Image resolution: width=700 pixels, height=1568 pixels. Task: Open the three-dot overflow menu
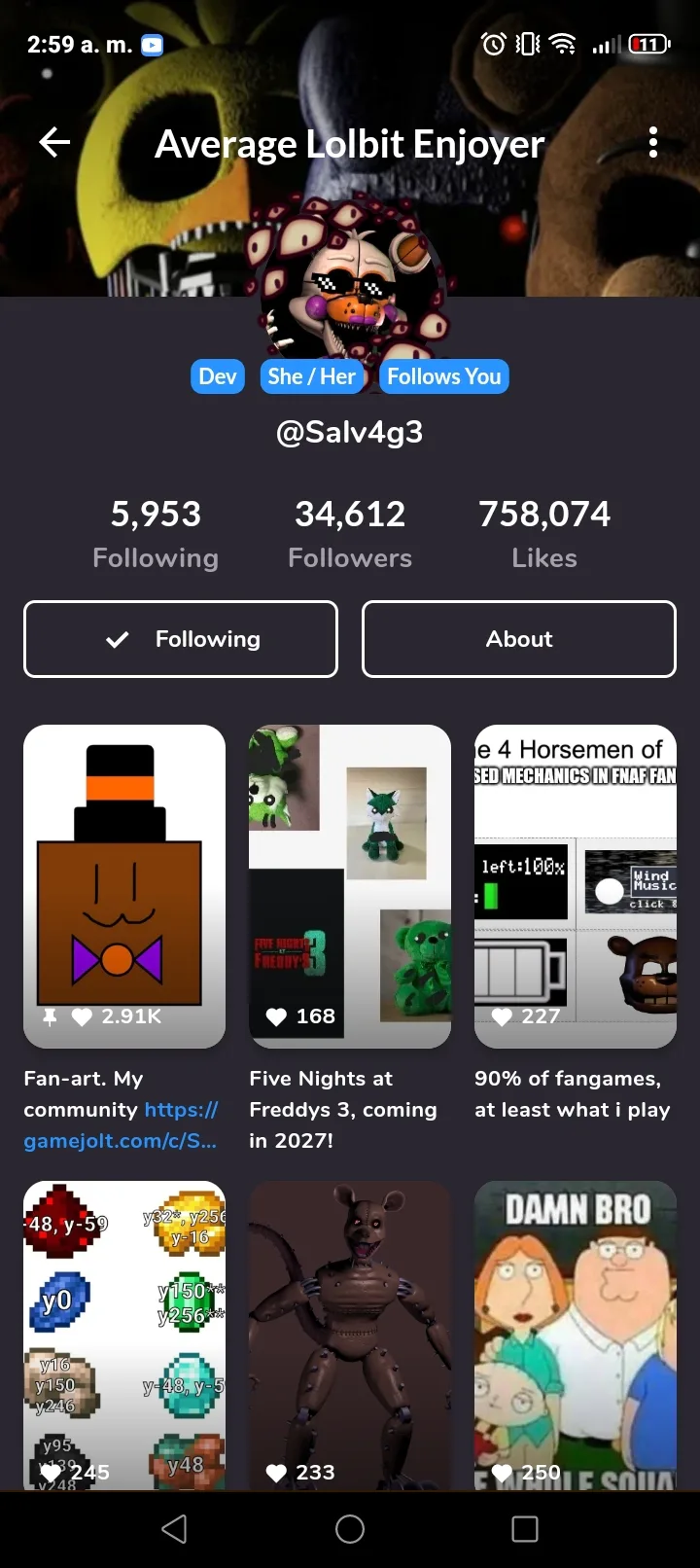(x=652, y=143)
